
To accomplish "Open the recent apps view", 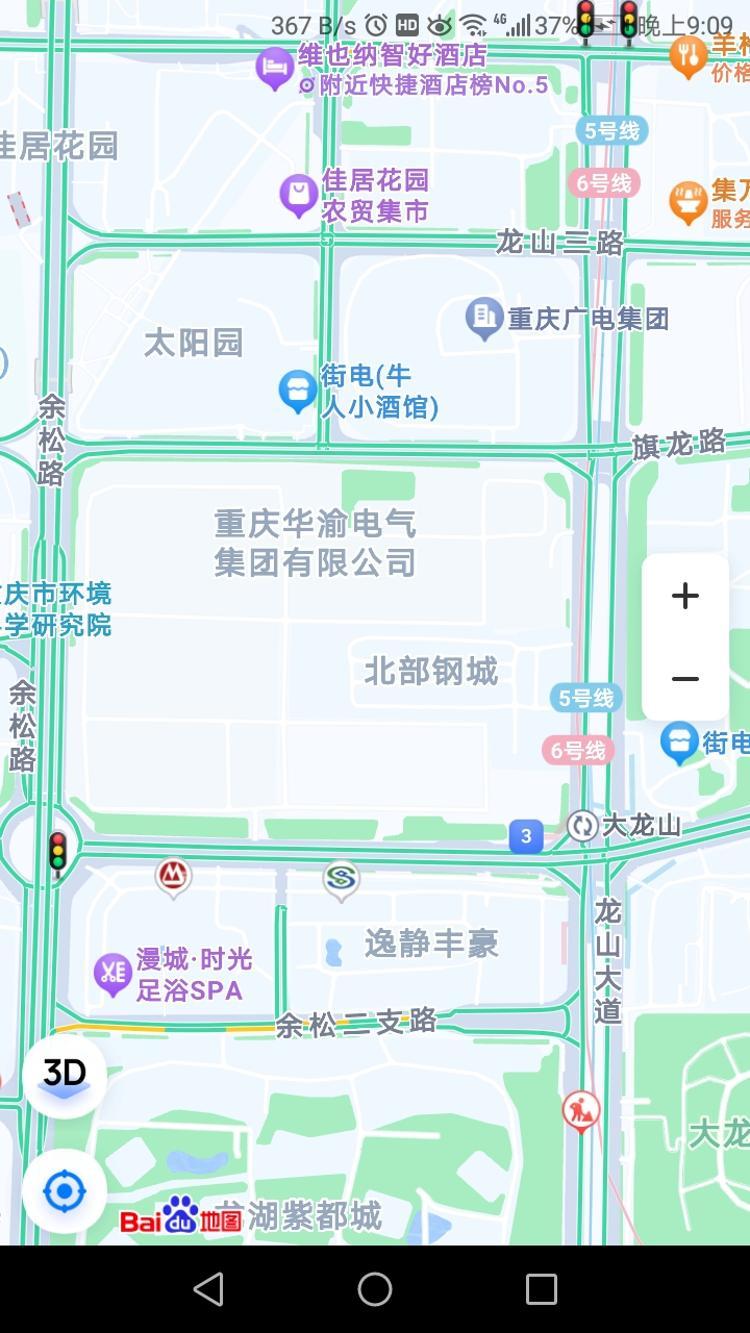I will (541, 1289).
